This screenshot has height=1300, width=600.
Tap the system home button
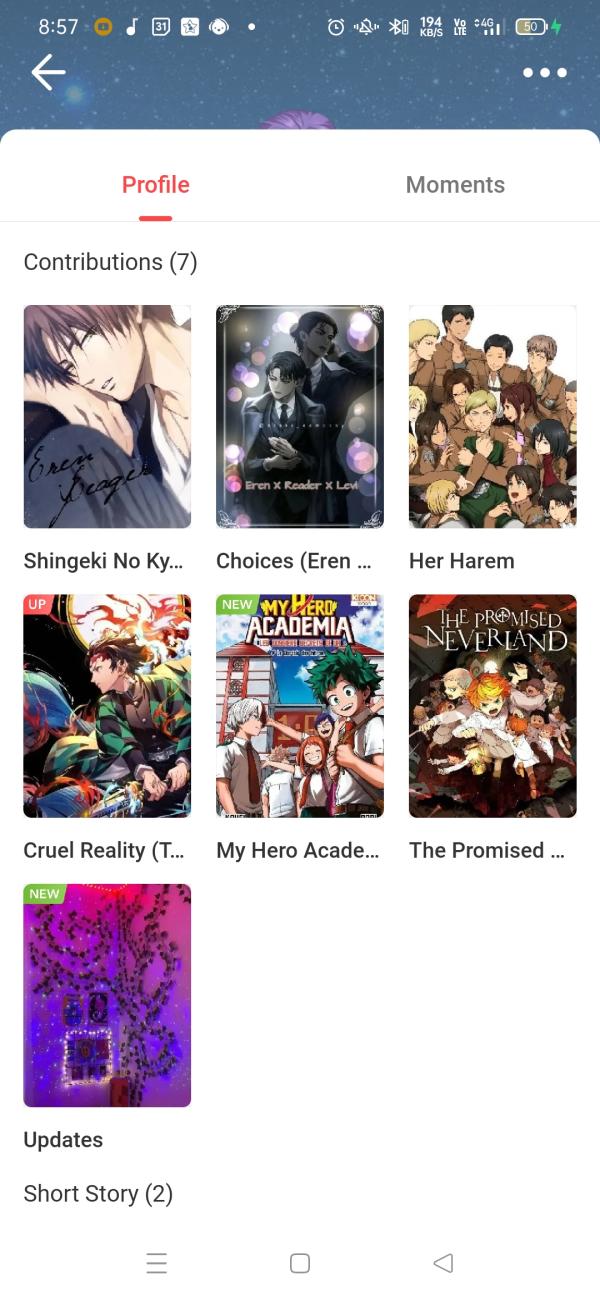coord(300,1263)
